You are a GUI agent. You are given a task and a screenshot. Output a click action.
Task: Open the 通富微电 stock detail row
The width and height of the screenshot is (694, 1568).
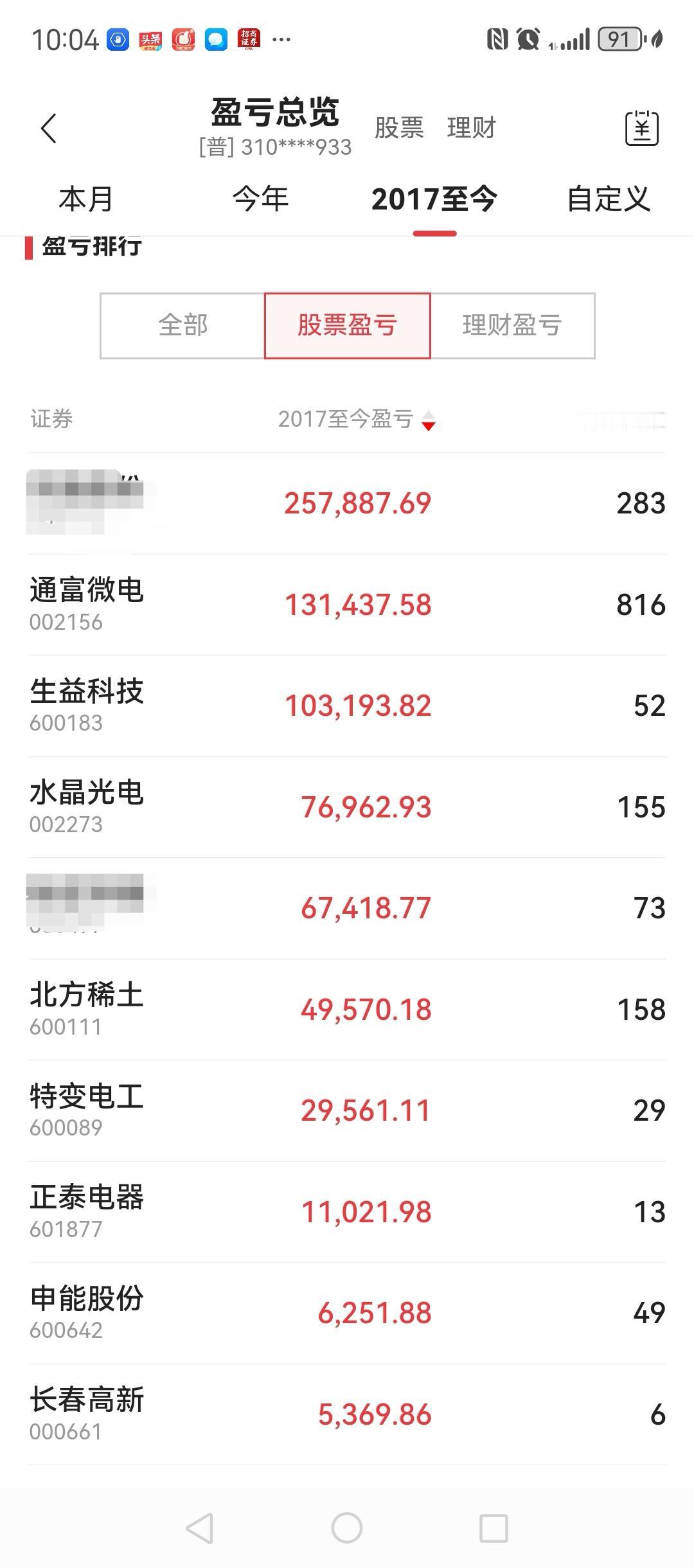(x=347, y=604)
